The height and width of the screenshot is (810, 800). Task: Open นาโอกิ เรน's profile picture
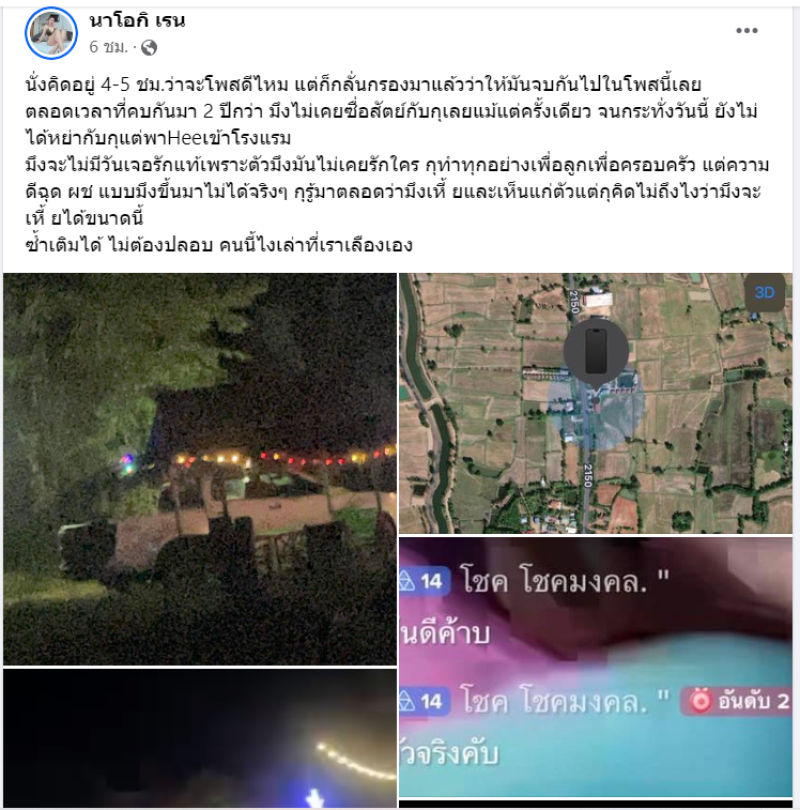click(x=51, y=33)
